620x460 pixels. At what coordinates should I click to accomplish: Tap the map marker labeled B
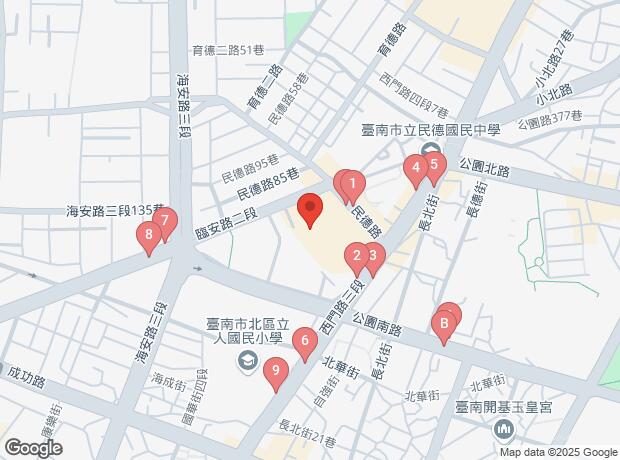tap(442, 325)
